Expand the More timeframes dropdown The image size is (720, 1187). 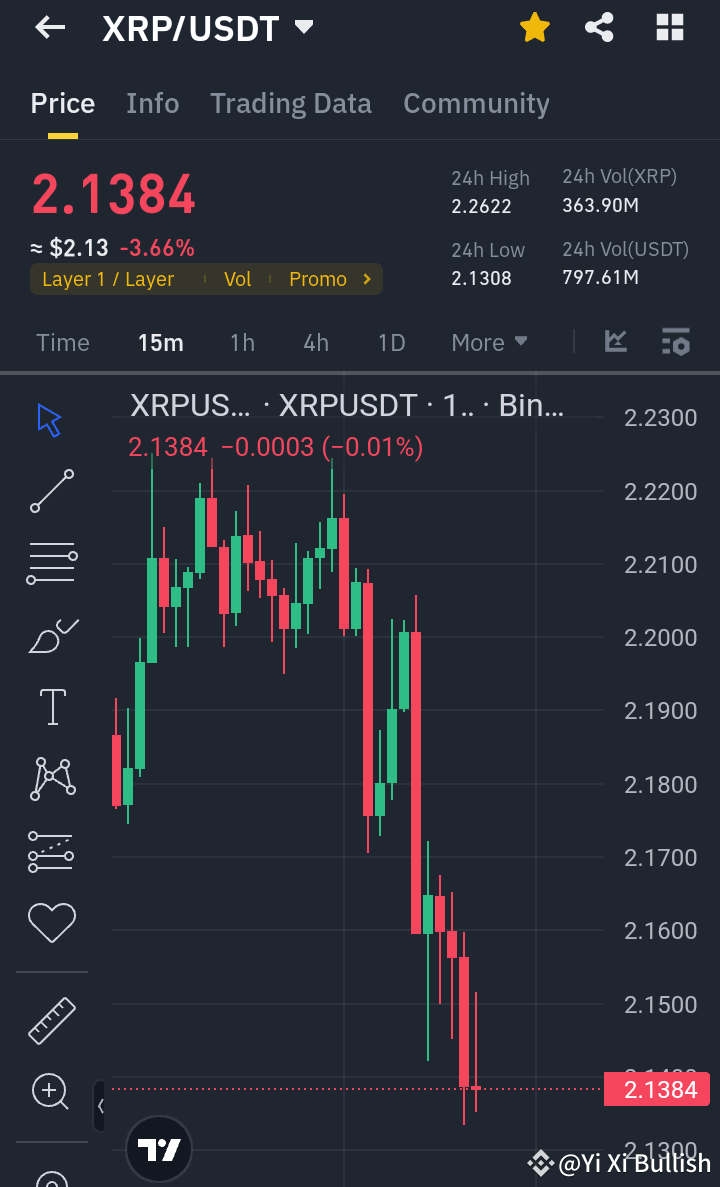point(489,342)
